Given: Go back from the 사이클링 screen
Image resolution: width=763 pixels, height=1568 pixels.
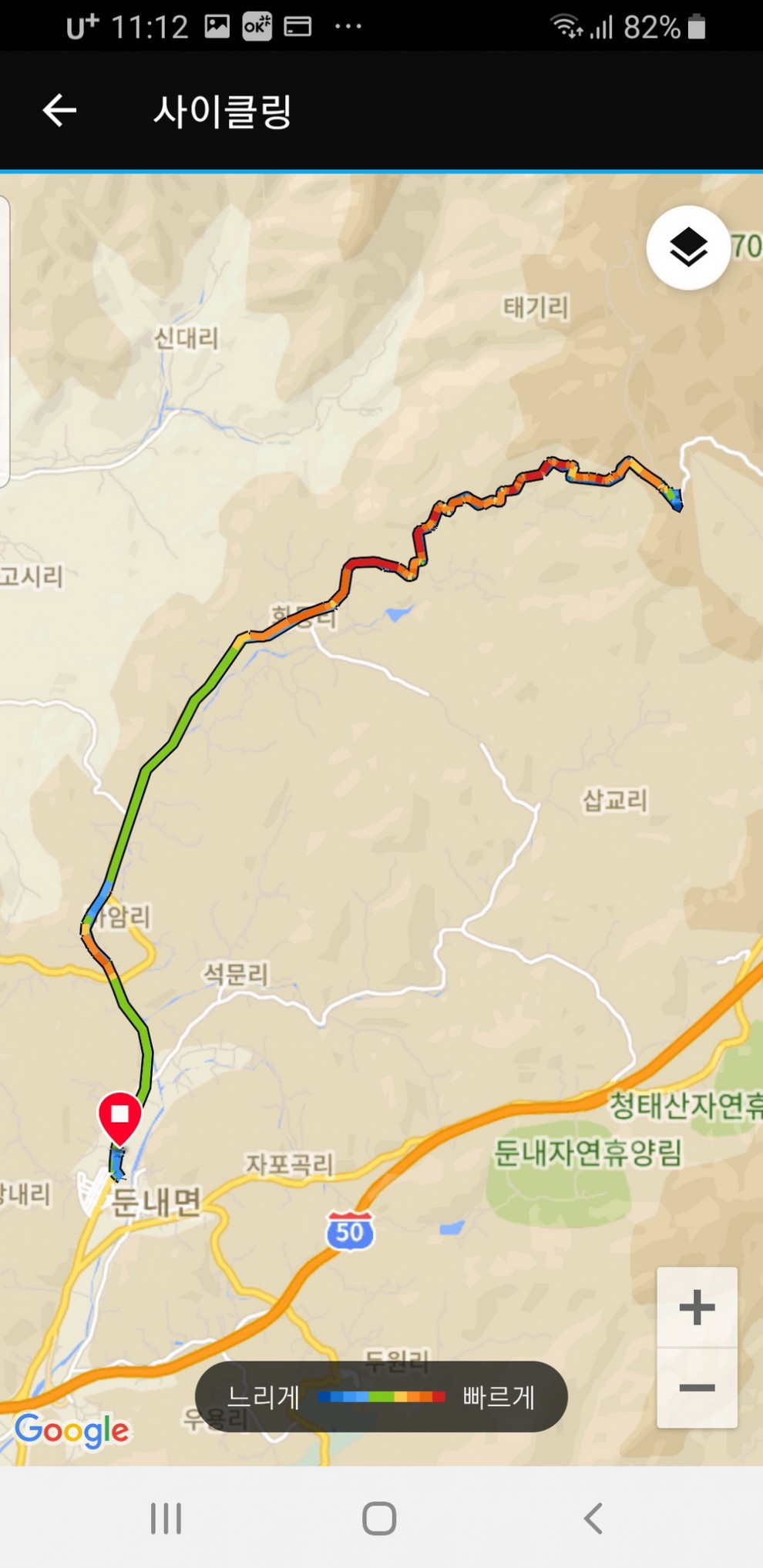Looking at the screenshot, I should pos(59,111).
